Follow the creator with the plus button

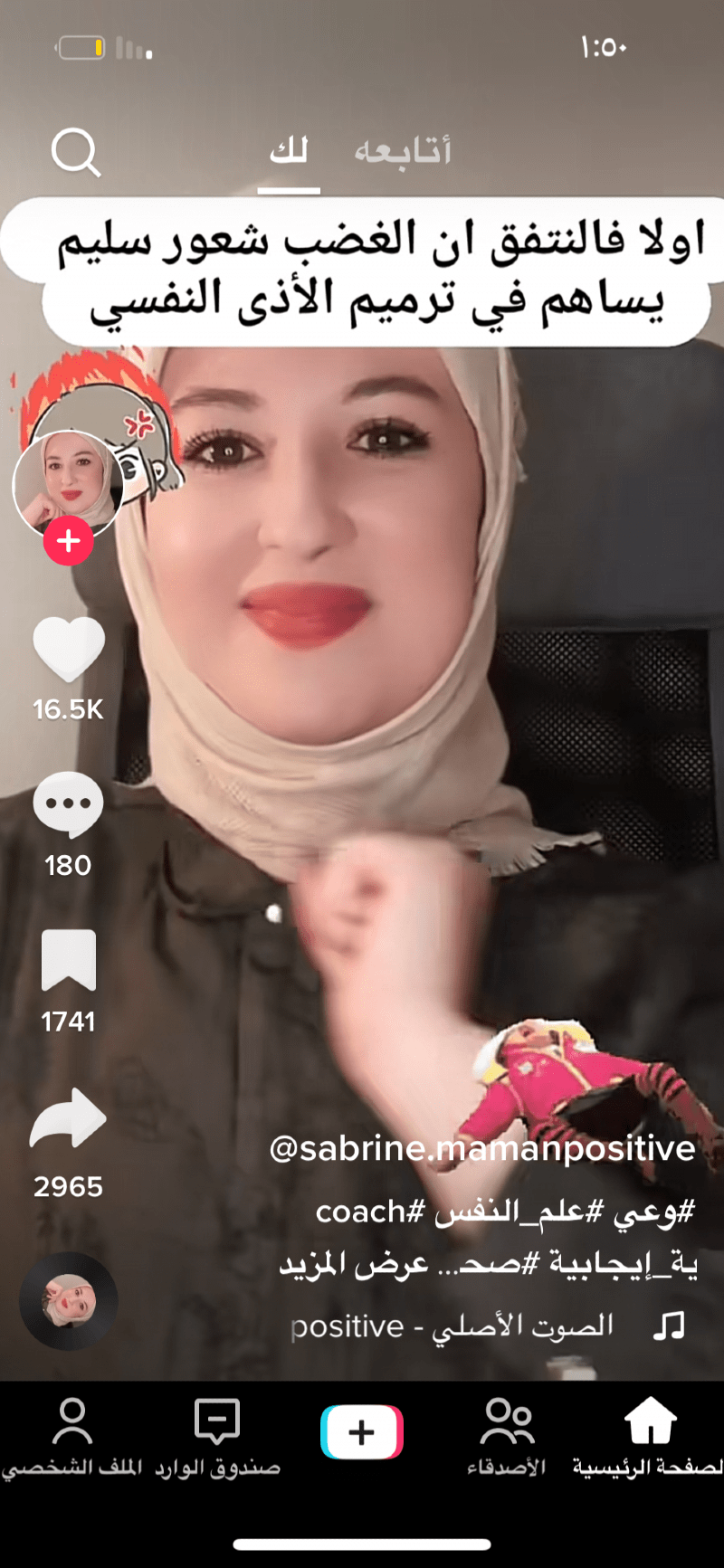[68, 541]
